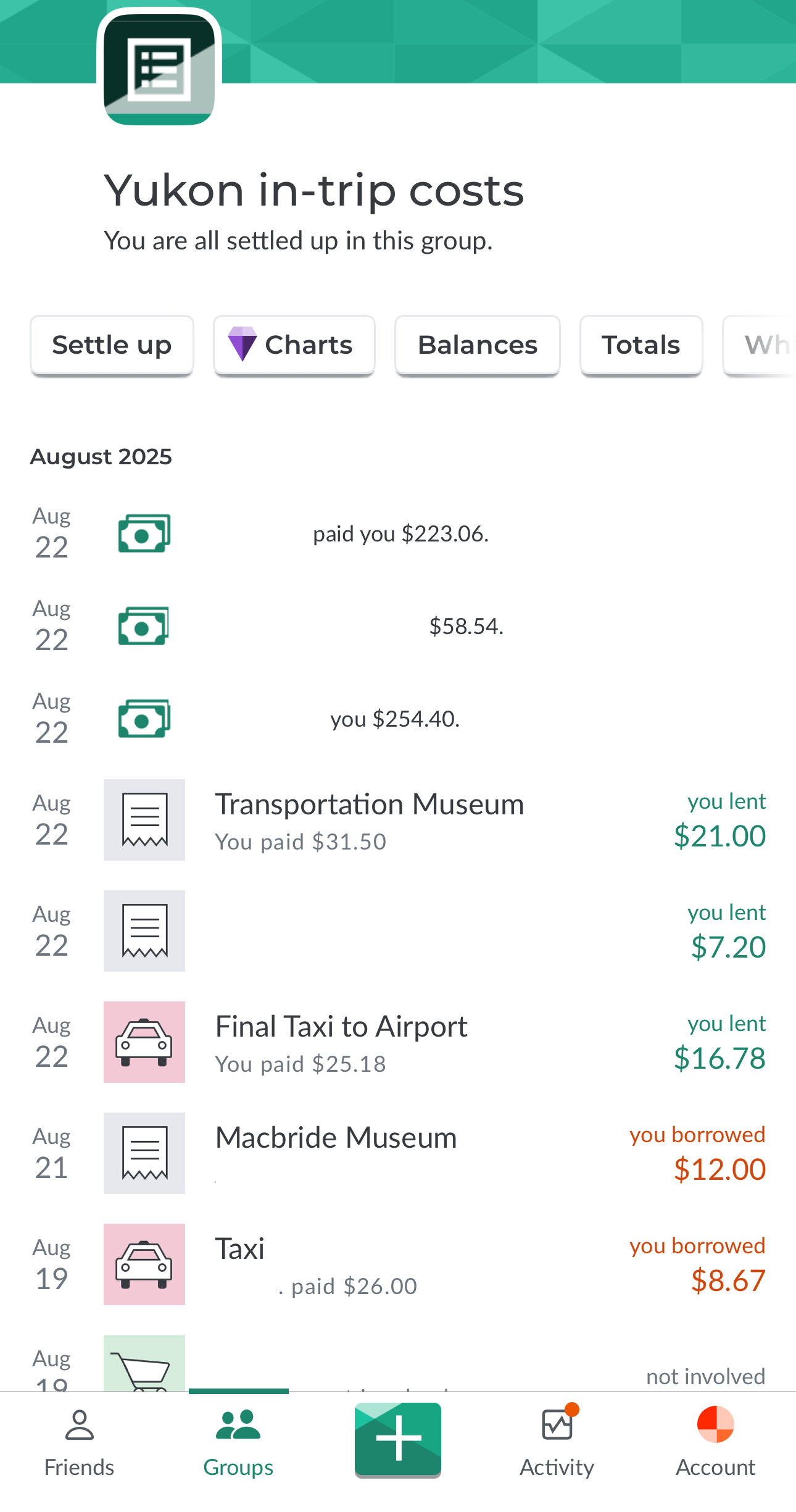Open the Charts feature

294,345
